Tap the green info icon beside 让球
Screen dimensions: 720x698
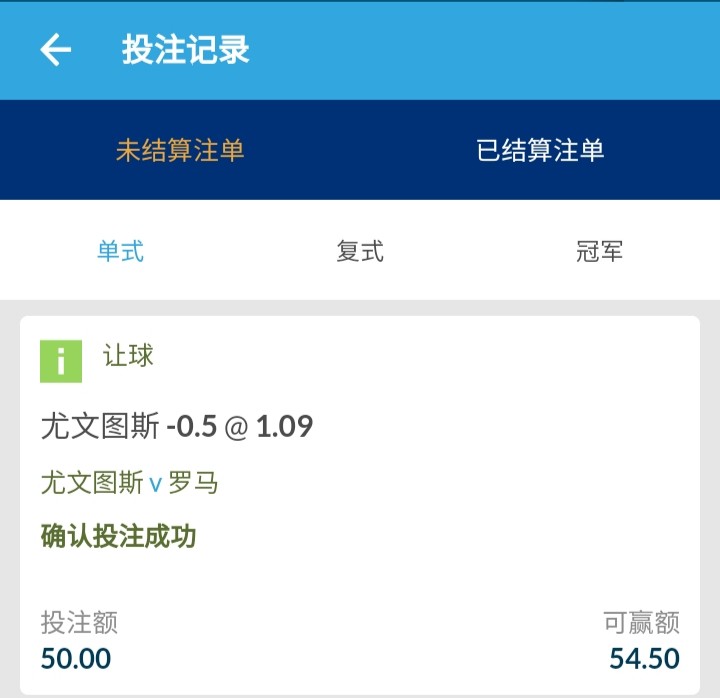point(61,361)
